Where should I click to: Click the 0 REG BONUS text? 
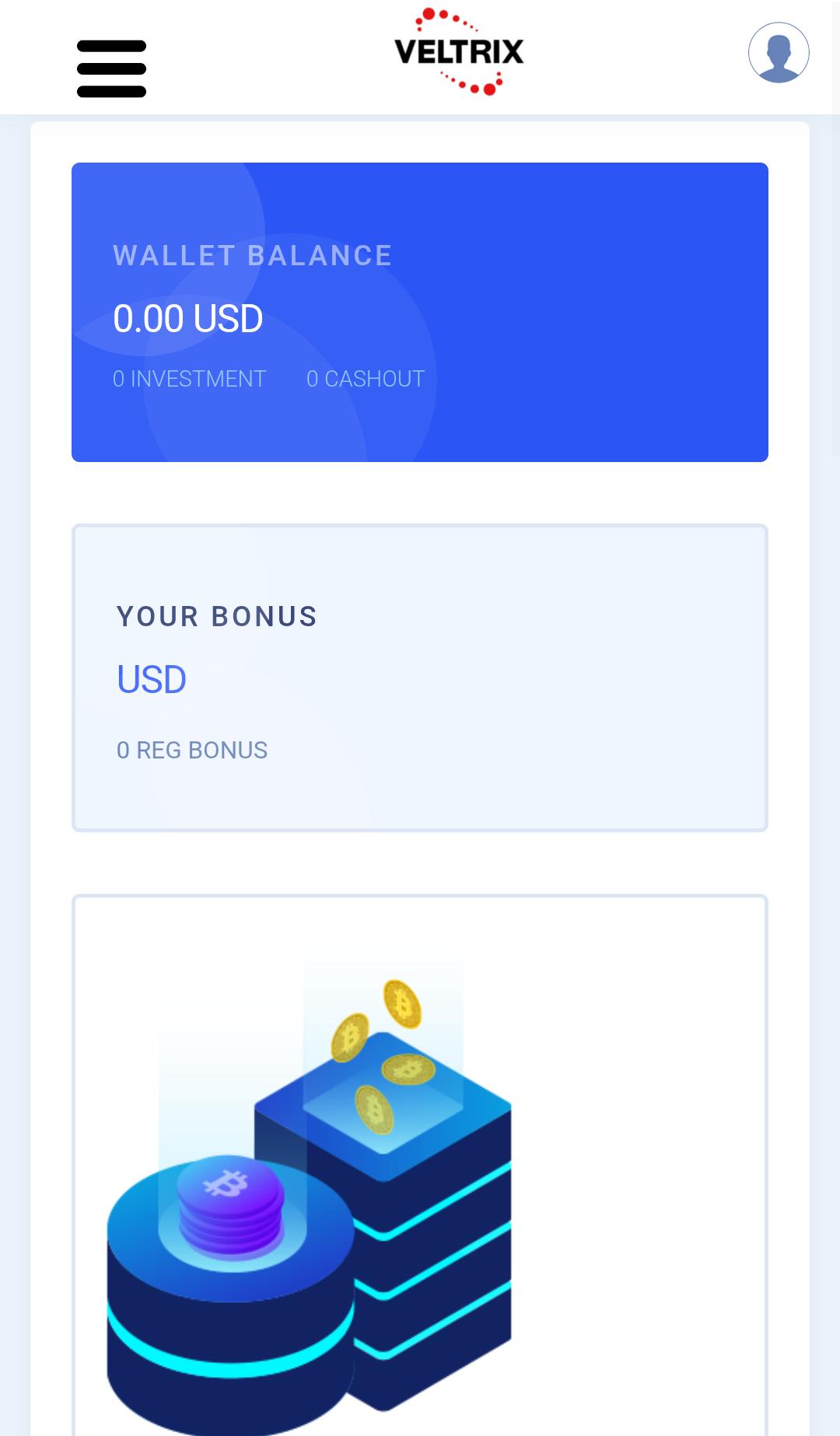pos(191,751)
